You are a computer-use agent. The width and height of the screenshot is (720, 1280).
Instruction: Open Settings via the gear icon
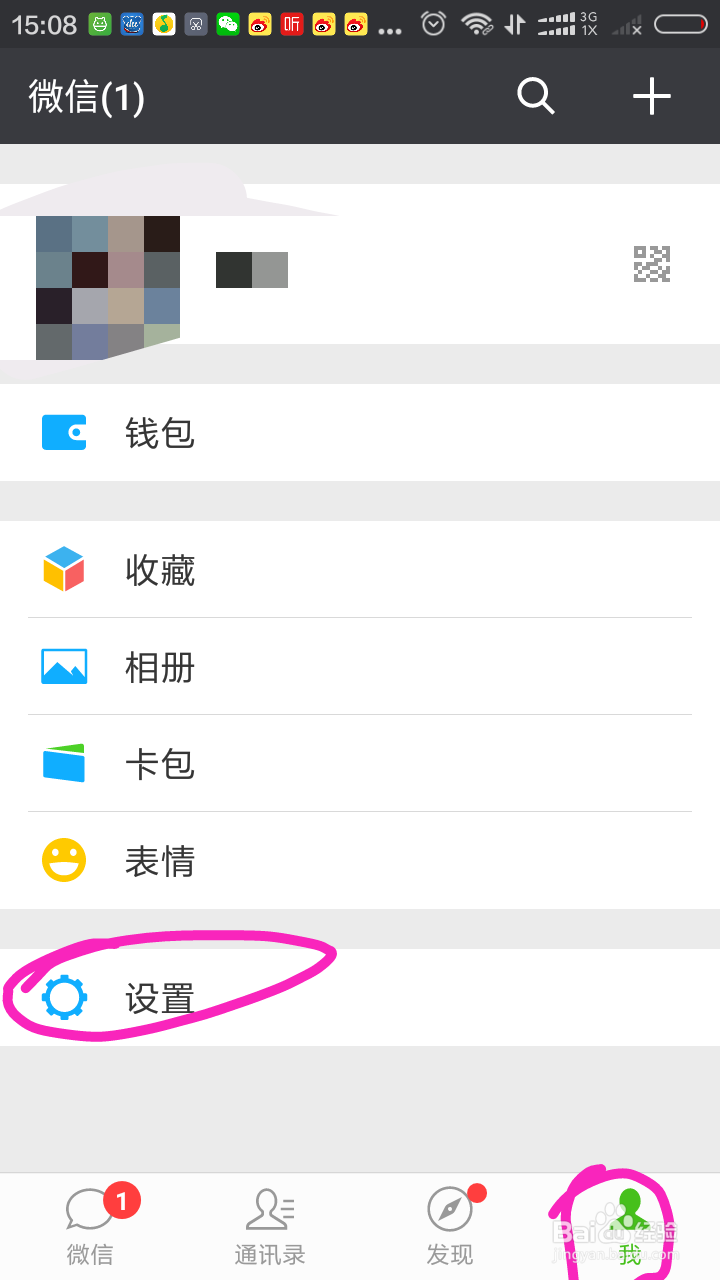[64, 997]
